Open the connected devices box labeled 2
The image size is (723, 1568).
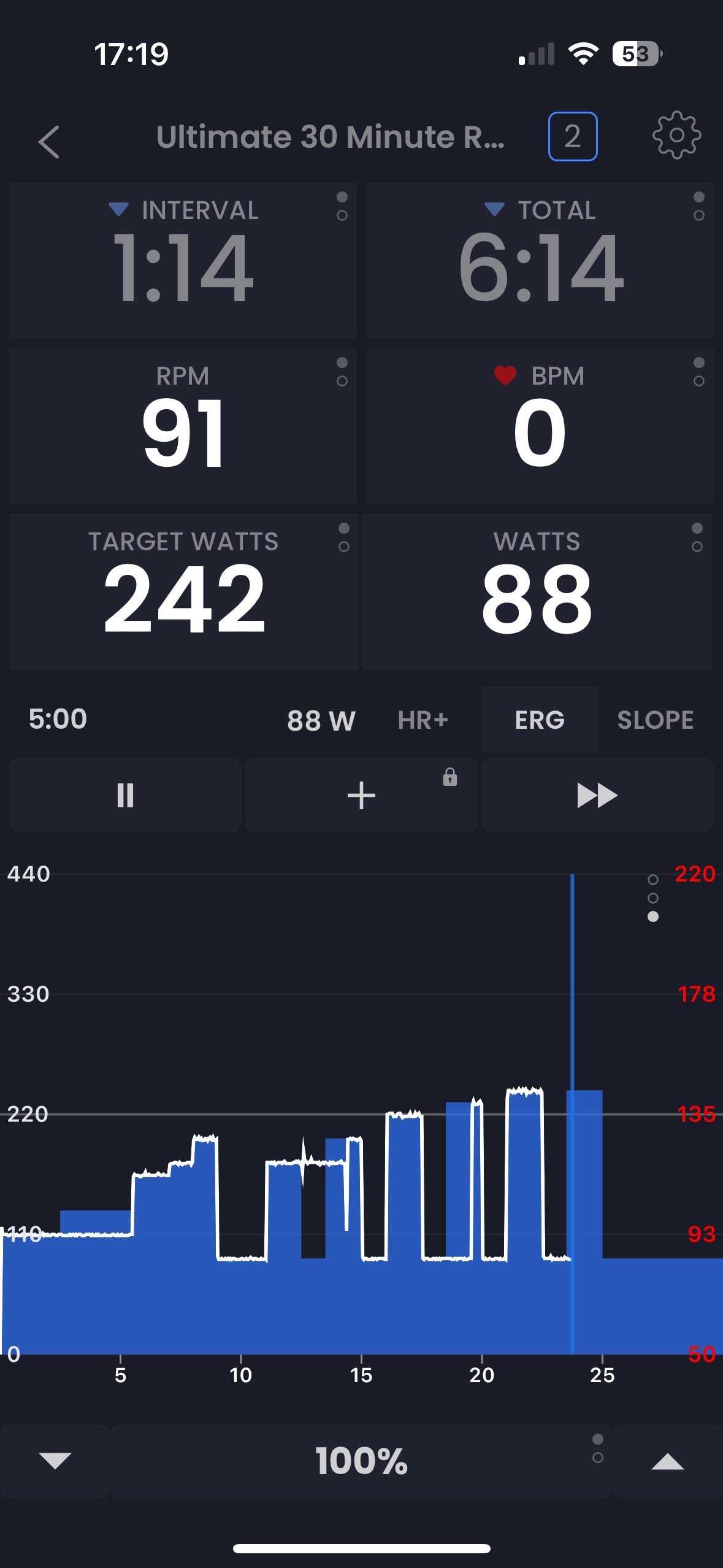click(572, 137)
